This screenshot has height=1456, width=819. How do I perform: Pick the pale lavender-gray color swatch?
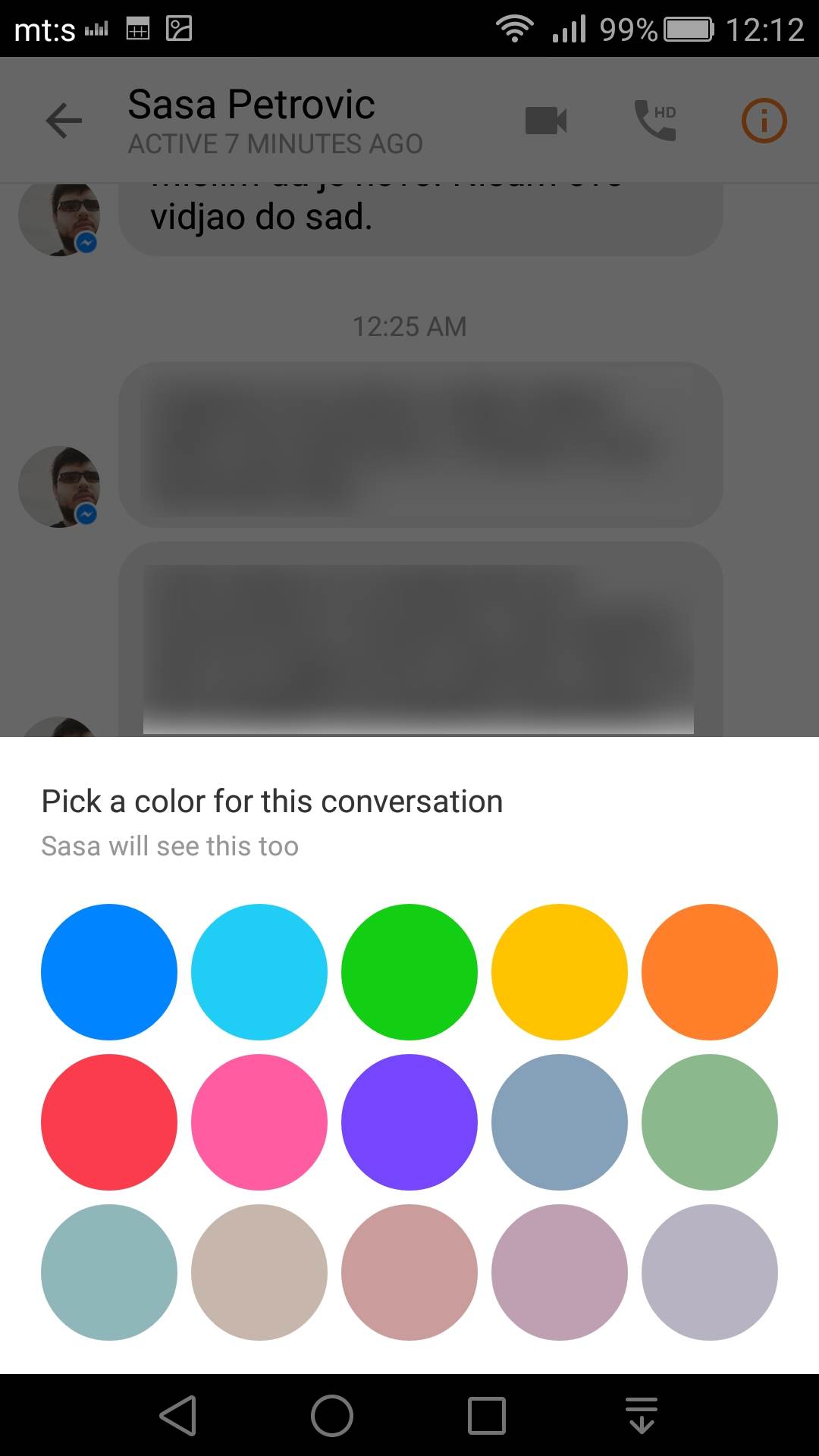pyautogui.click(x=710, y=1272)
